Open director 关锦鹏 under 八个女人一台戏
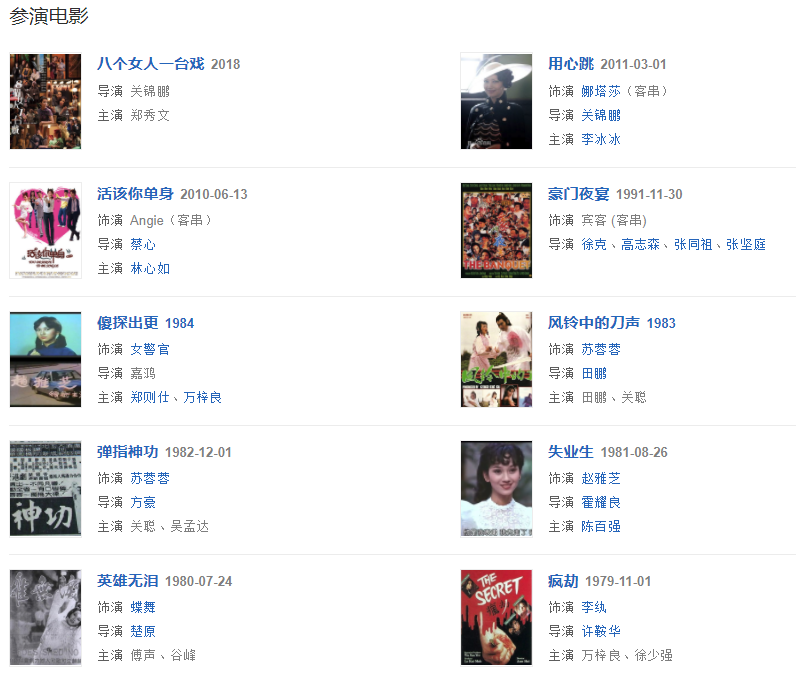796x682 pixels. pyautogui.click(x=150, y=90)
